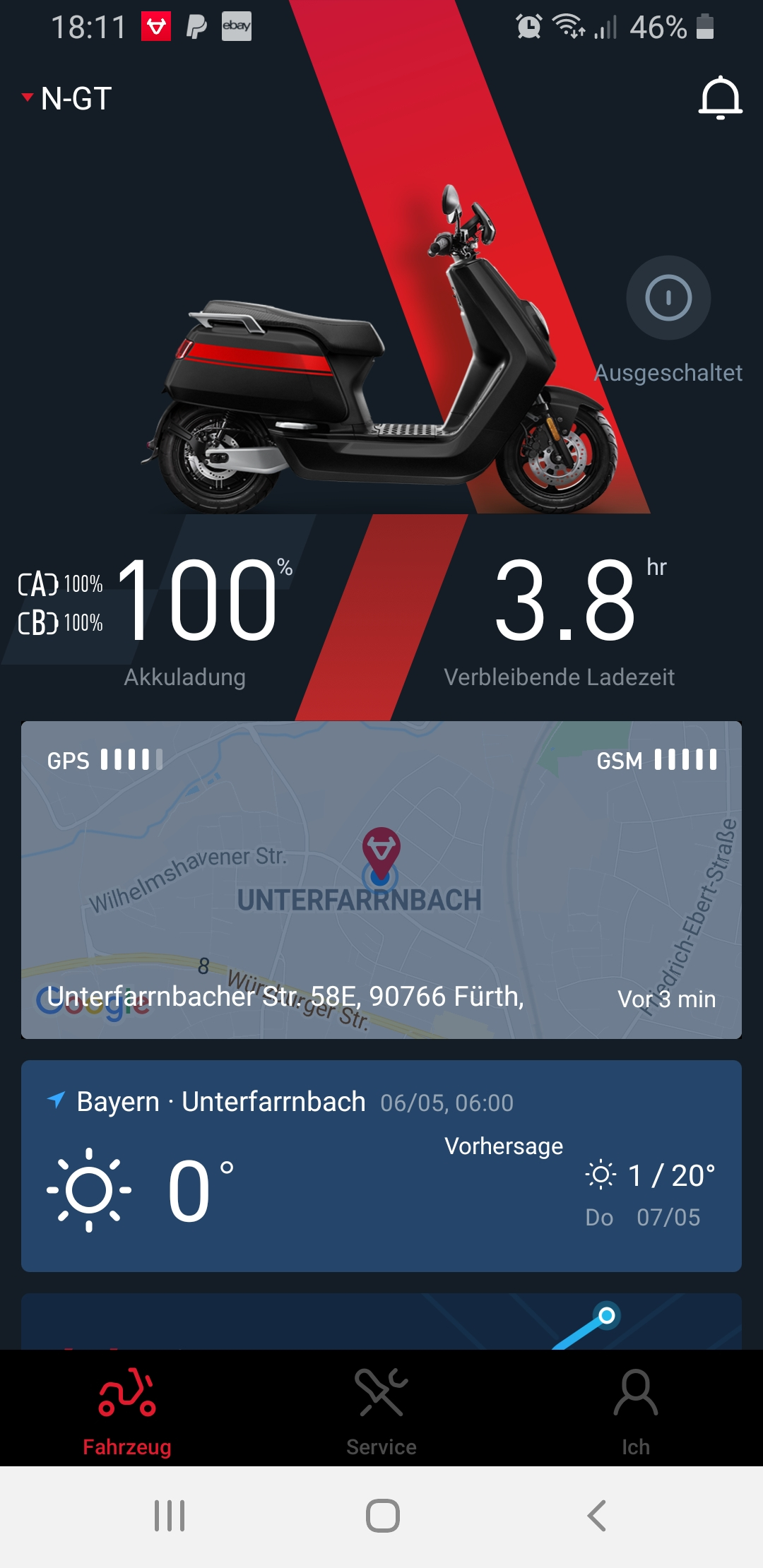
Task: Switch to the Service tab
Action: [x=381, y=1408]
